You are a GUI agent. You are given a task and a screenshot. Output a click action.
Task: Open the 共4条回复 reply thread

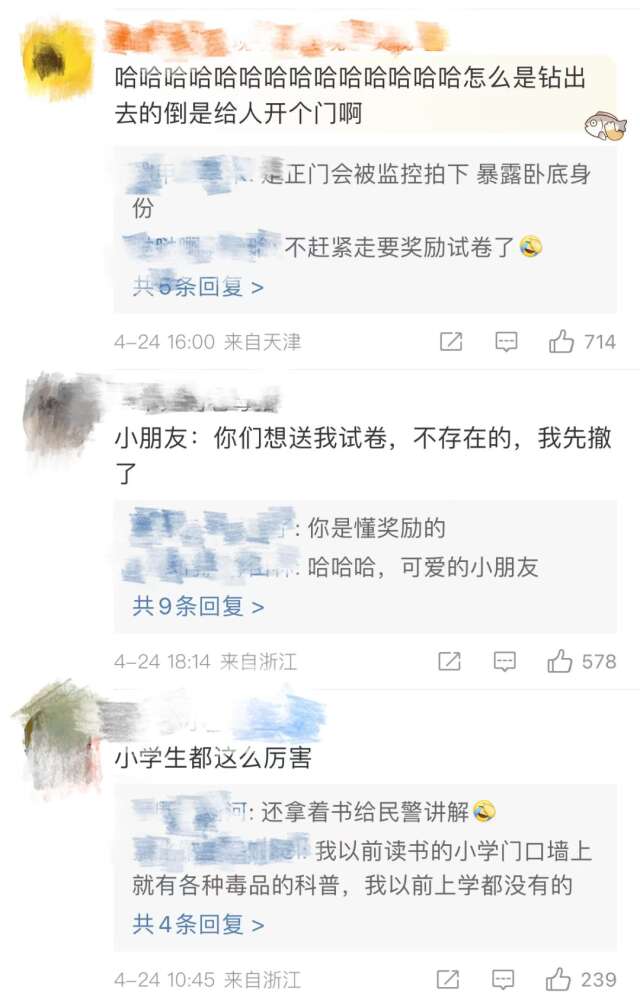[198, 924]
